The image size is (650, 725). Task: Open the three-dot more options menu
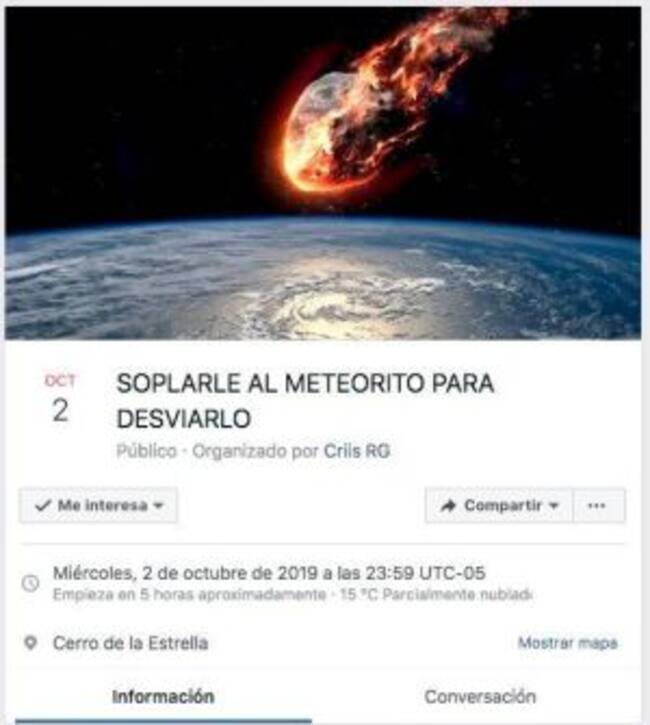pos(598,506)
